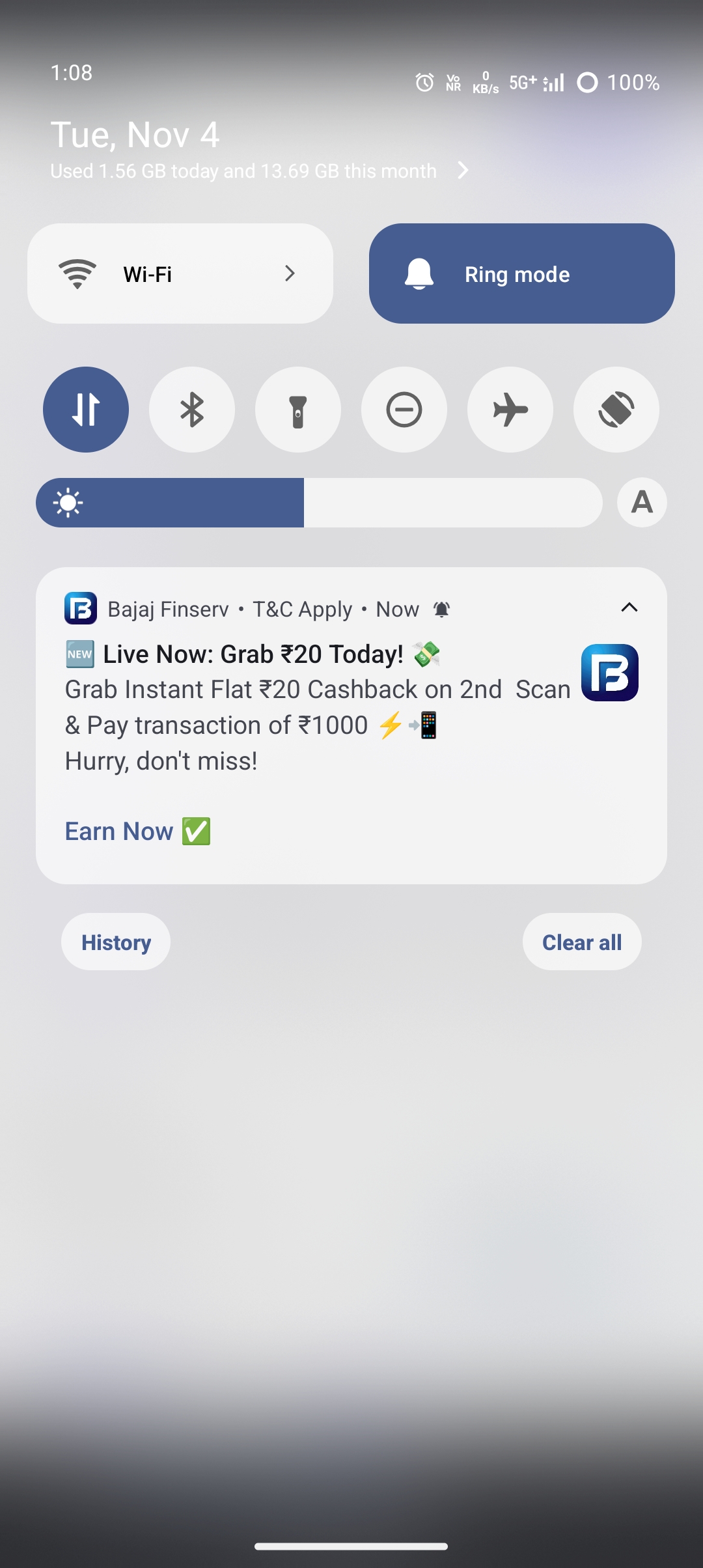The width and height of the screenshot is (703, 1568).
Task: Turn off mobile data
Action: [86, 410]
